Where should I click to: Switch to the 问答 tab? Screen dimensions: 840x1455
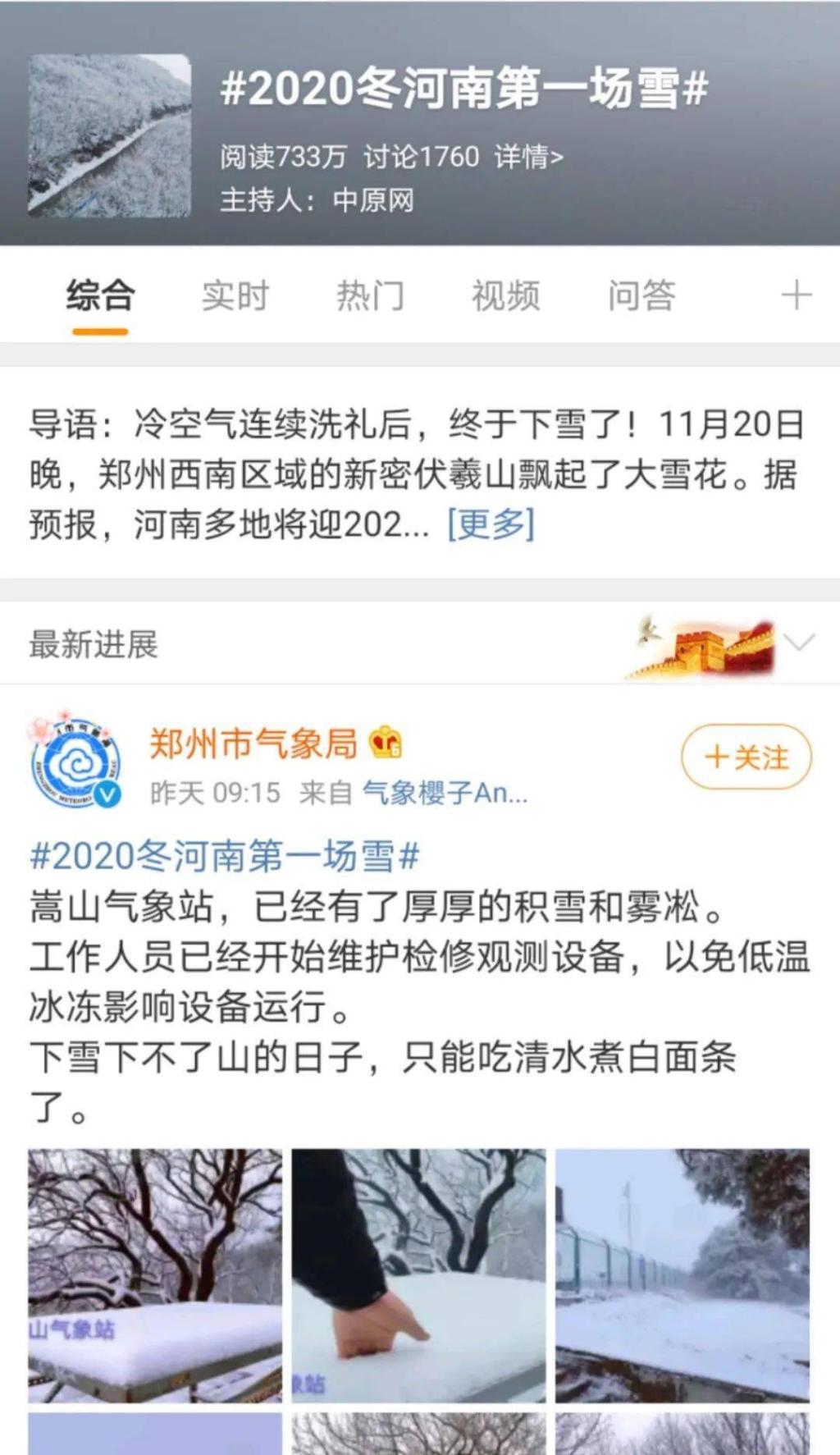coord(641,295)
